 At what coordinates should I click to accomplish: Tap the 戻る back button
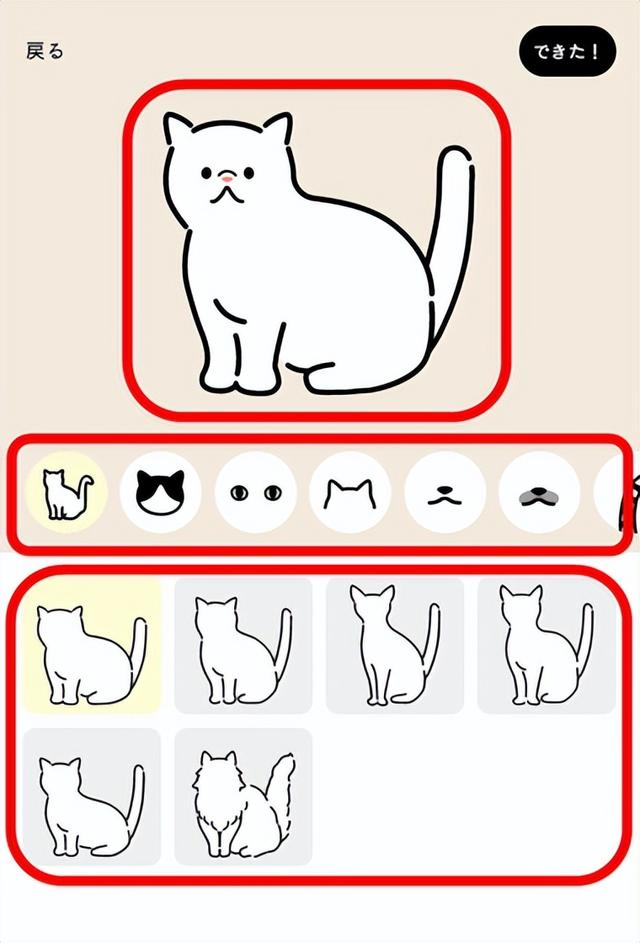[45, 51]
